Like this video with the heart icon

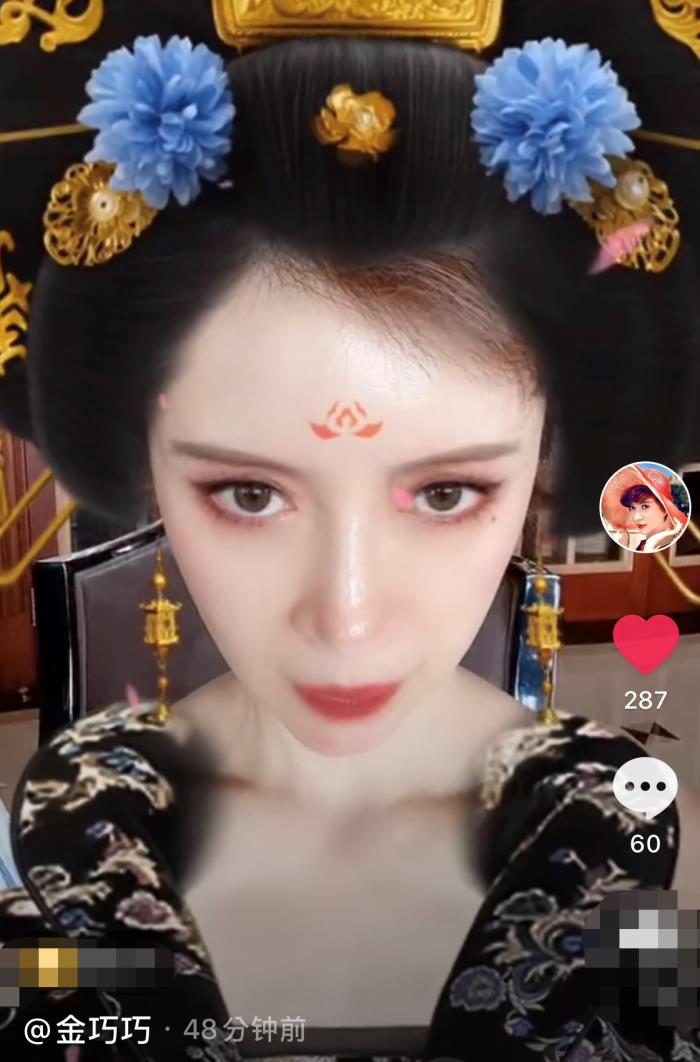pos(645,644)
